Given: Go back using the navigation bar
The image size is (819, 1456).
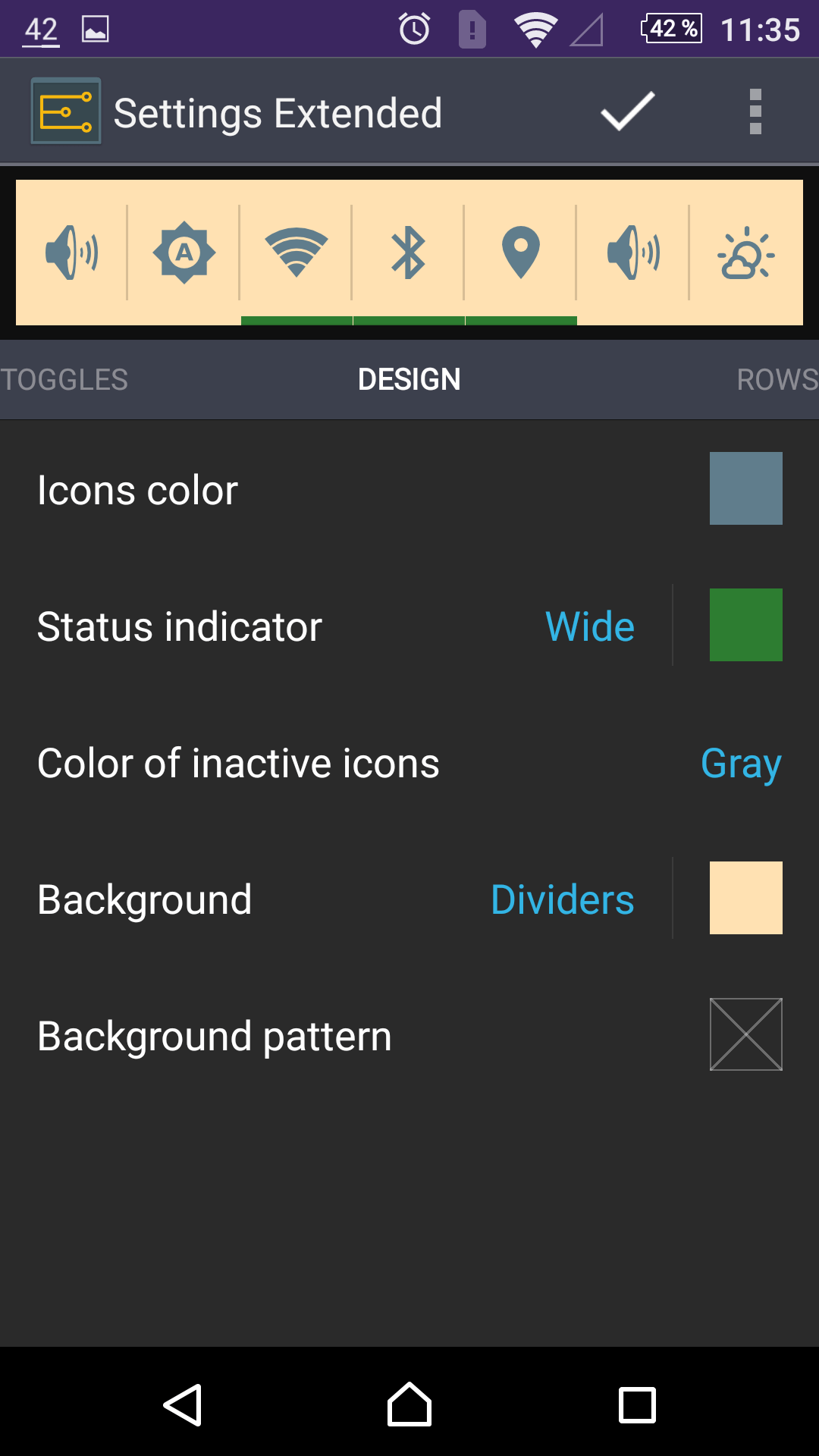Looking at the screenshot, I should point(183,1405).
